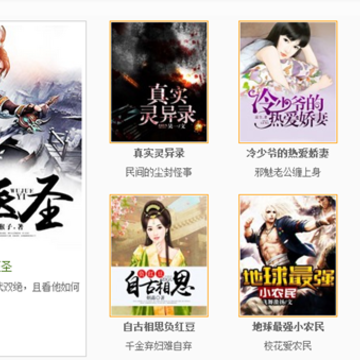
Task: Open the 真实灵异录 book cover
Action: (159, 82)
